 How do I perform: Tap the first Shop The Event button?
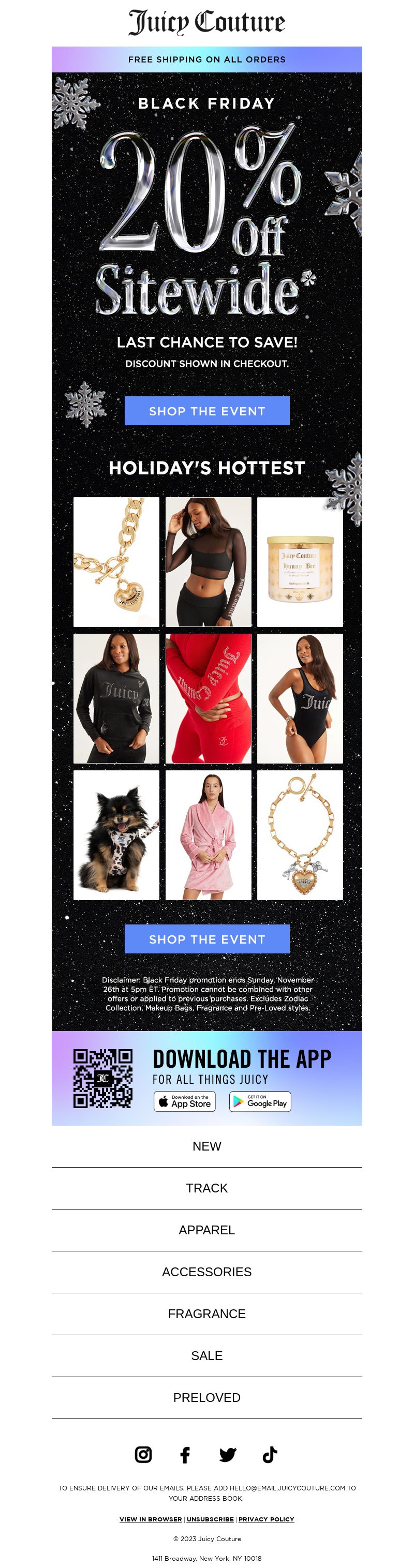(207, 411)
